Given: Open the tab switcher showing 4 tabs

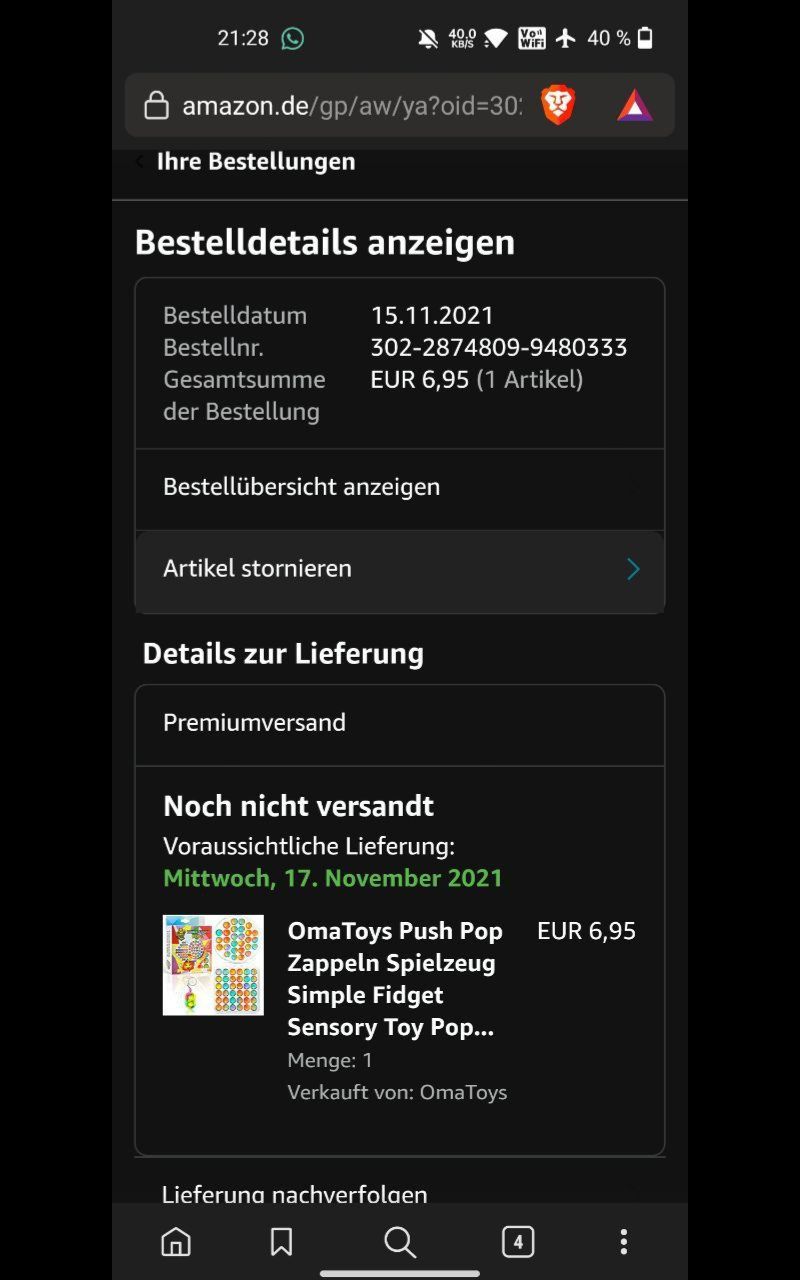Looking at the screenshot, I should click(x=517, y=1242).
